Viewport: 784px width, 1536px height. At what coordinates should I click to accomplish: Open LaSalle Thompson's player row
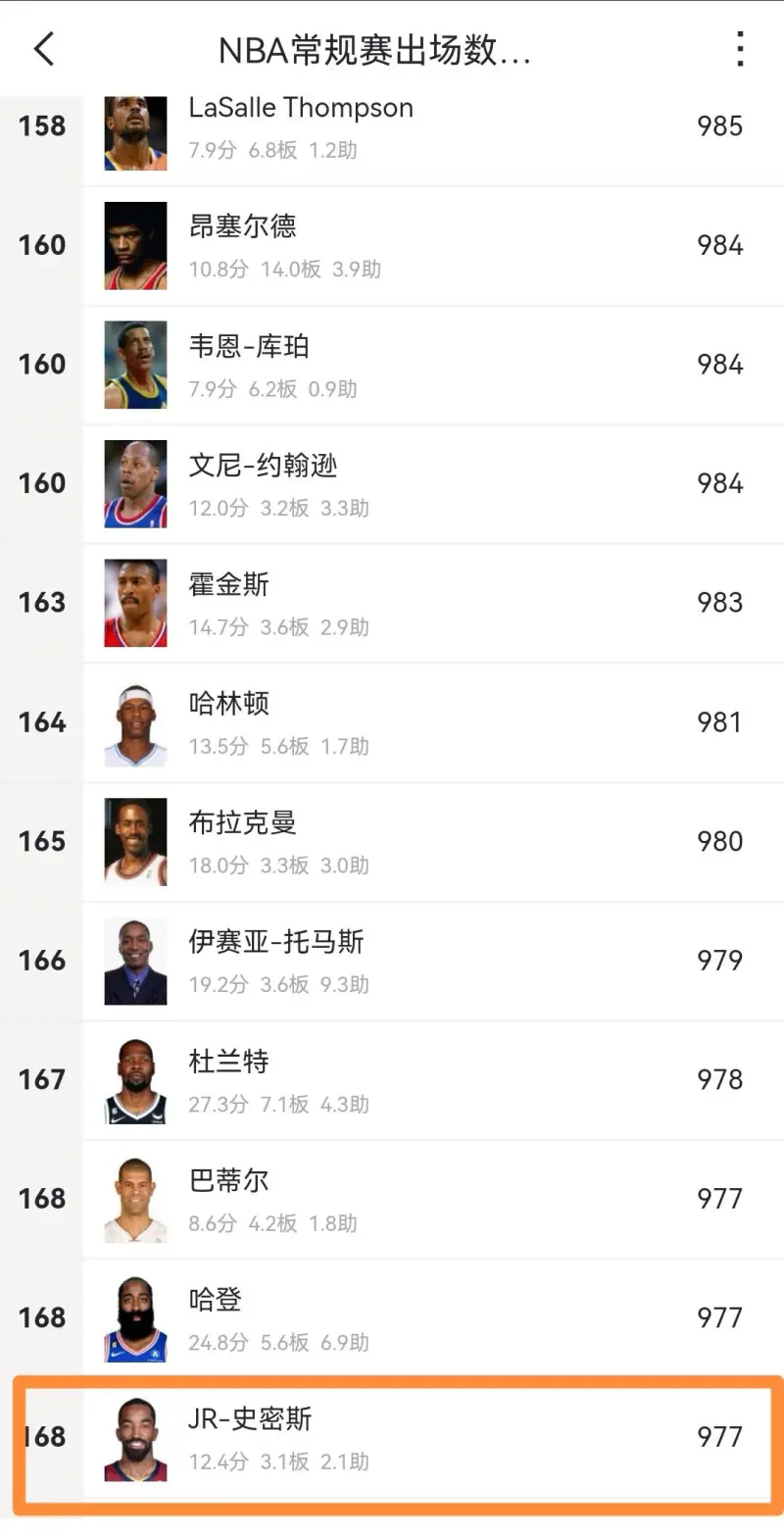point(431,127)
